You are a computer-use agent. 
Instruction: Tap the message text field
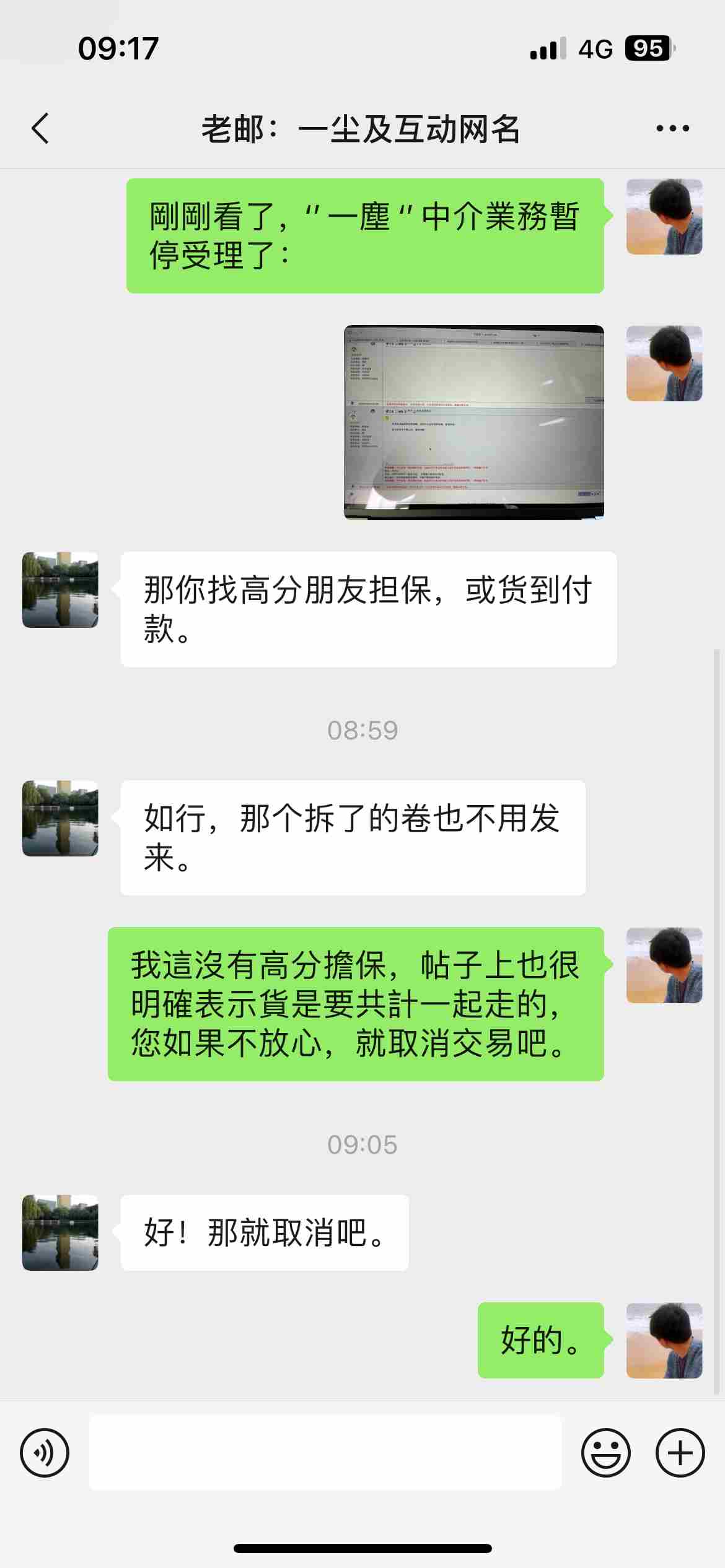pos(325,1452)
